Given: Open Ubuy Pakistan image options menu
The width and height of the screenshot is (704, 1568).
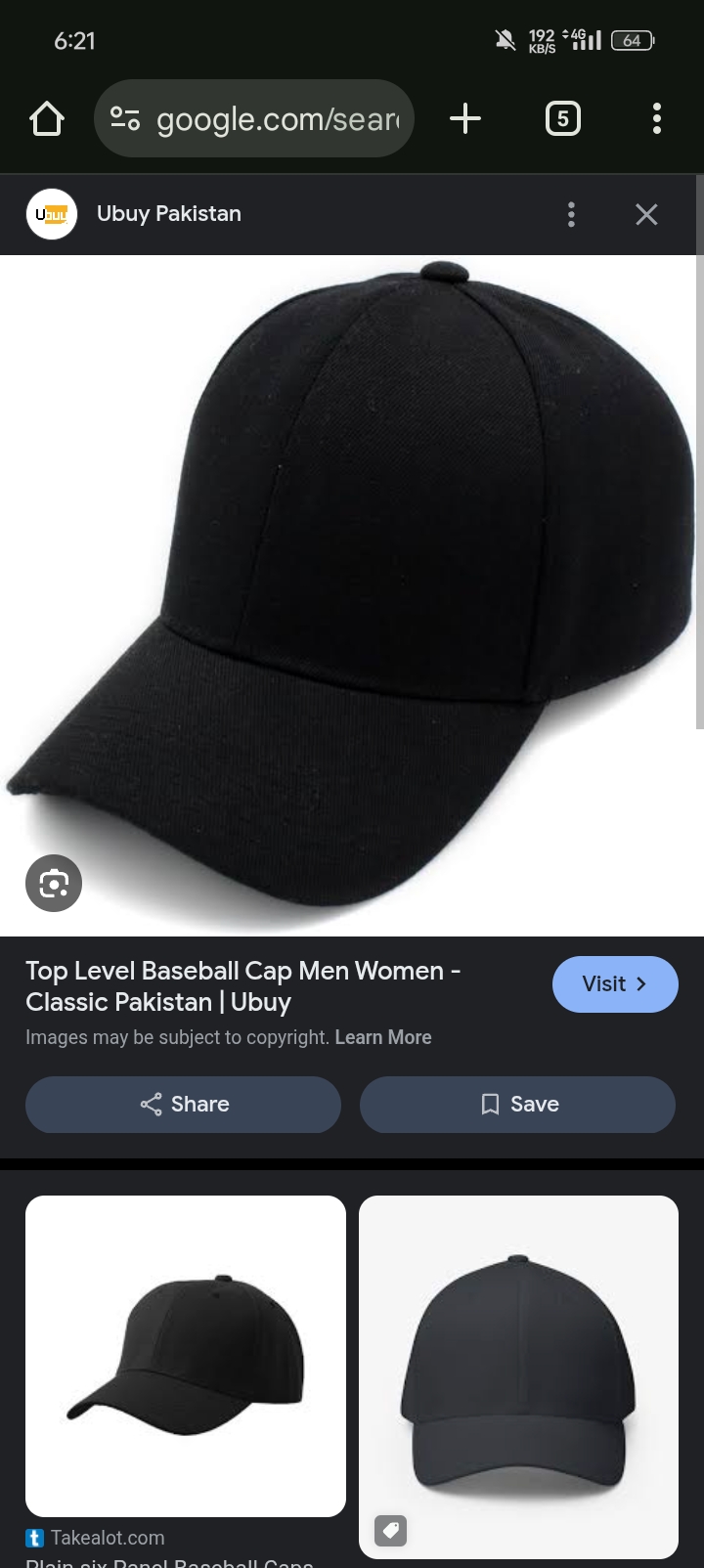Looking at the screenshot, I should [x=571, y=214].
